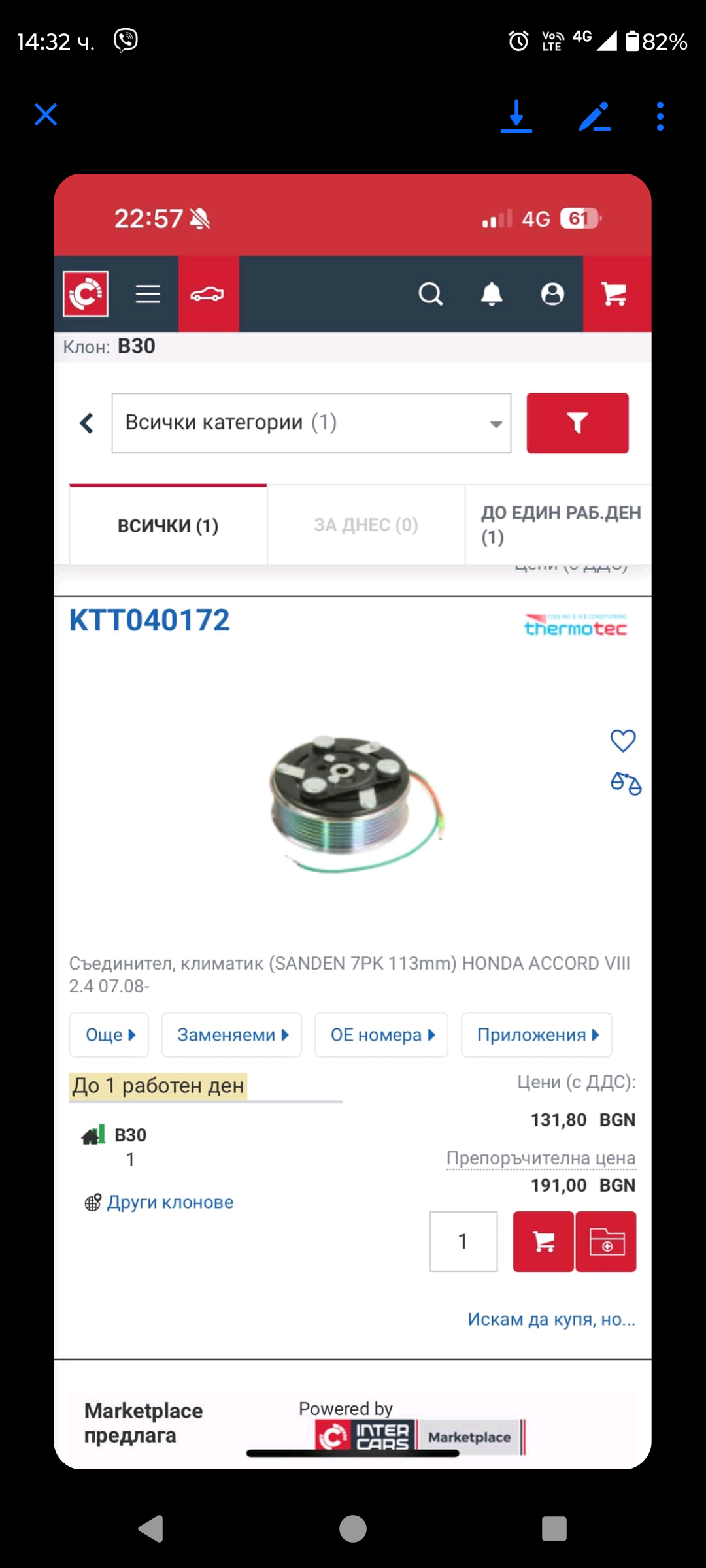
Task: Go back using the system back button
Action: (x=151, y=1529)
